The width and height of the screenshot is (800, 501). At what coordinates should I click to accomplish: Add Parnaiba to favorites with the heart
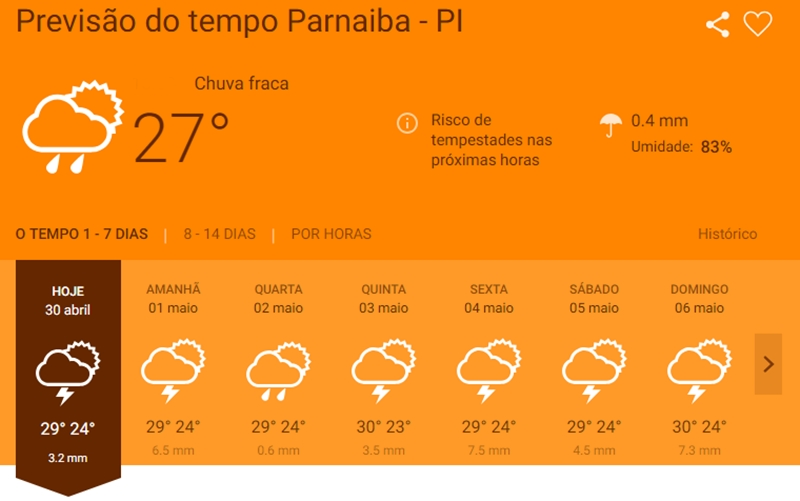pos(758,25)
